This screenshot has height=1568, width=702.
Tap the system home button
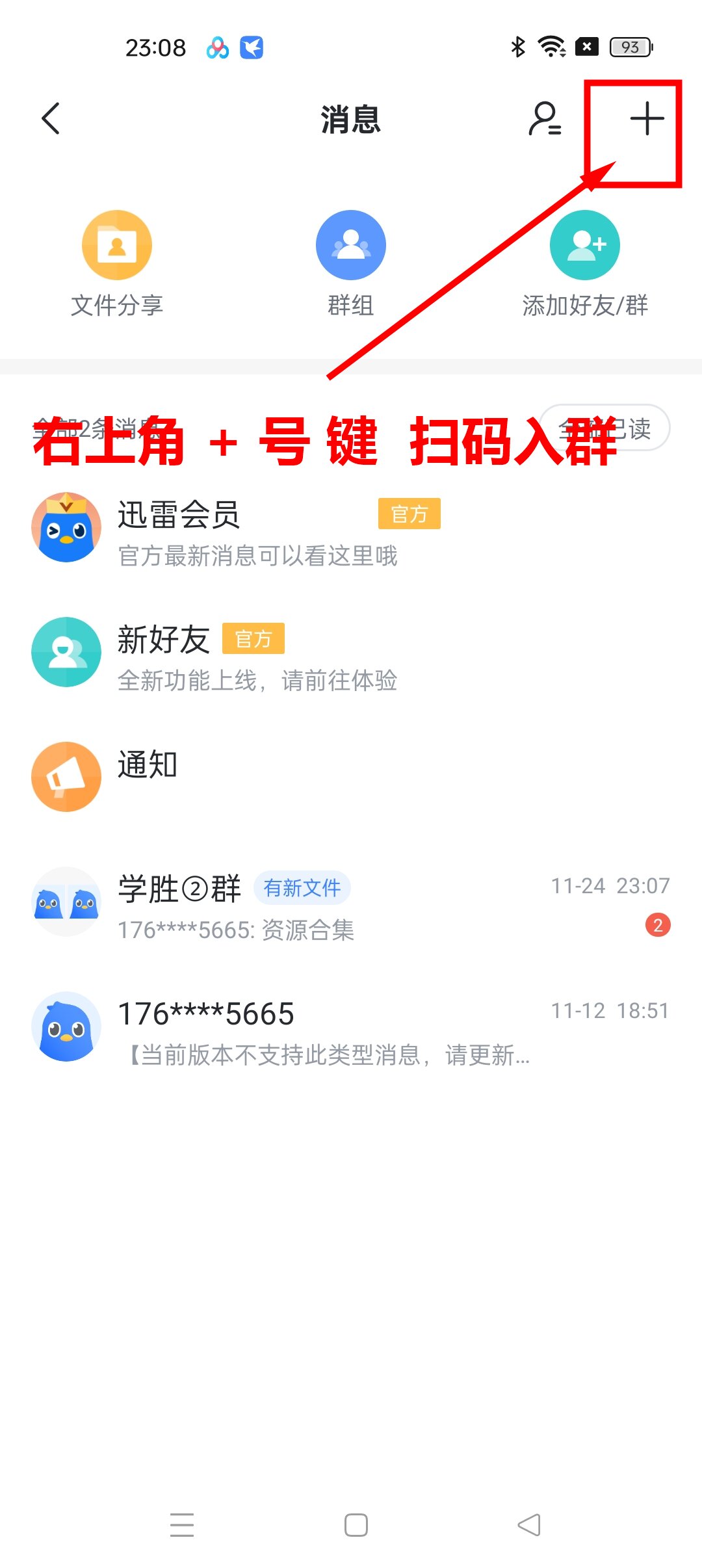coord(356,1524)
